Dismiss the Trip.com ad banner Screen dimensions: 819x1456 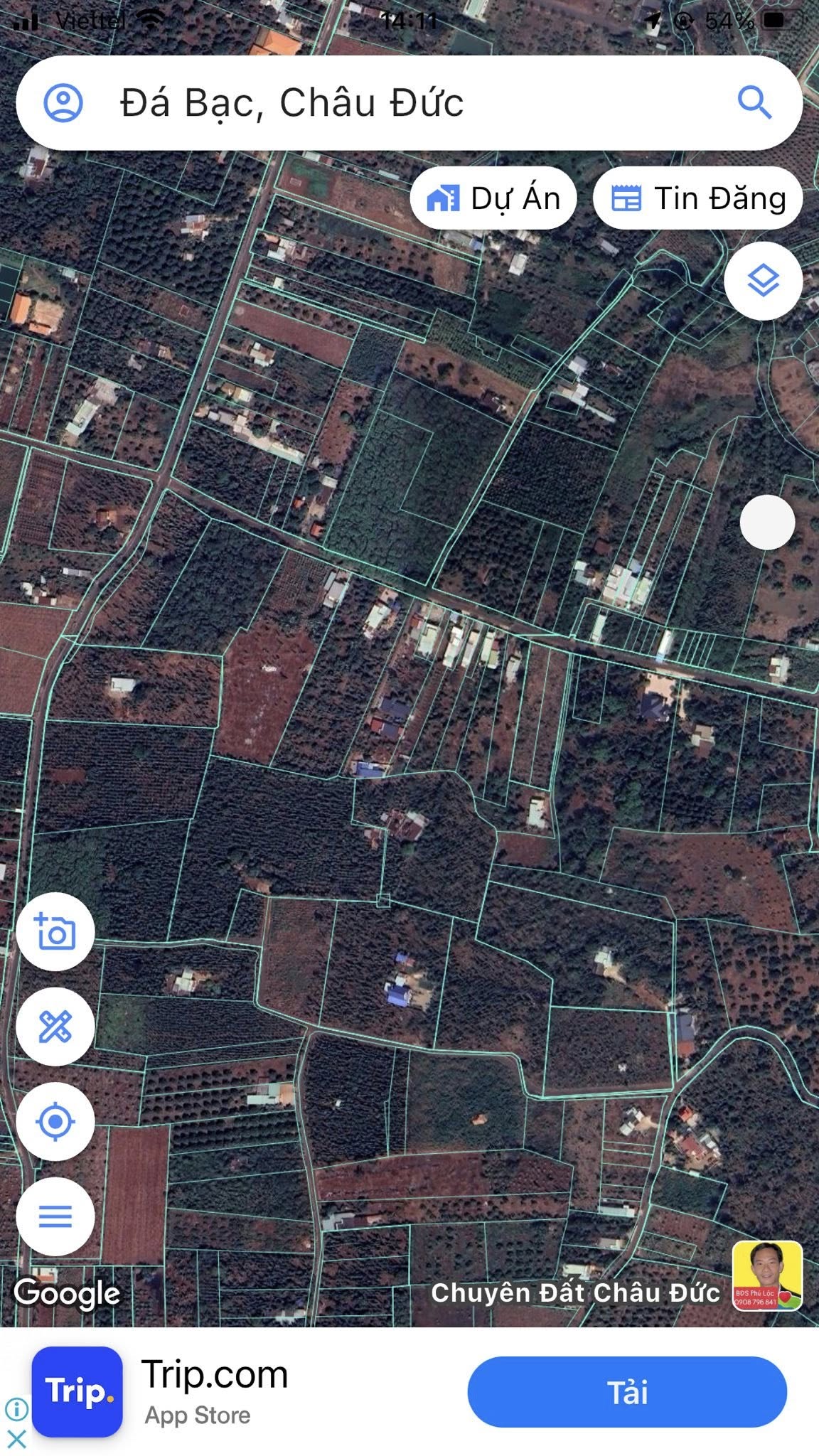(x=16, y=1440)
